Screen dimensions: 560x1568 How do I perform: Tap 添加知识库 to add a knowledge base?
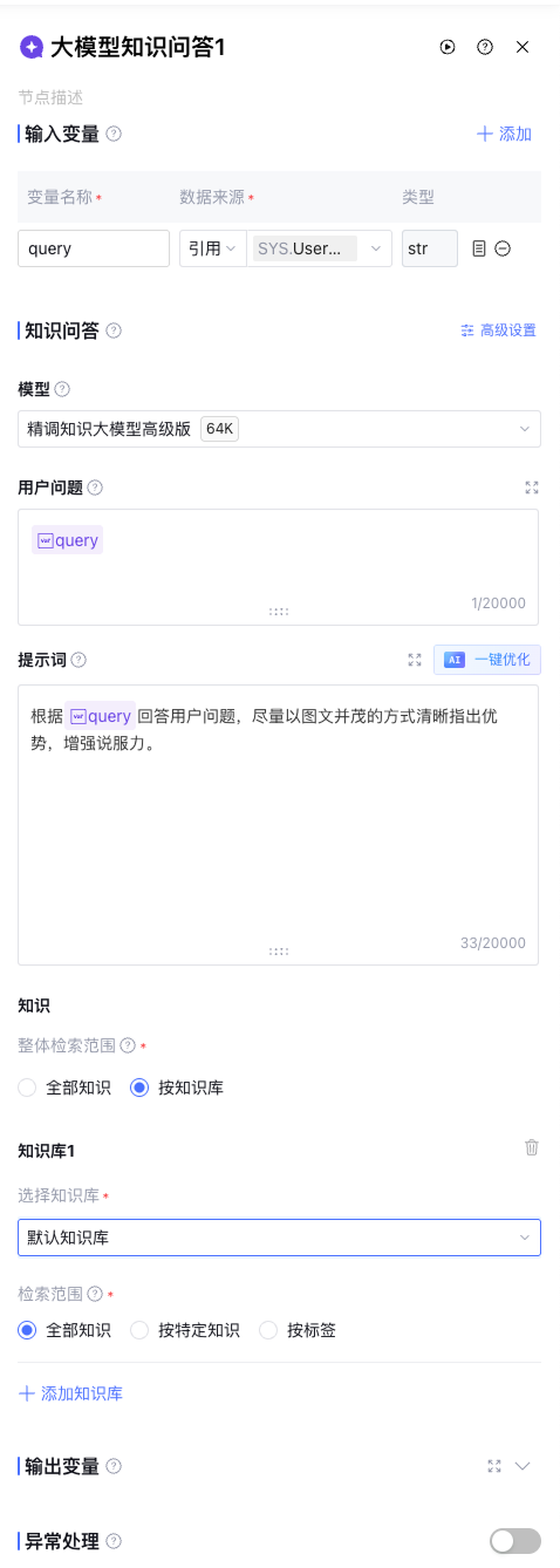(x=71, y=1393)
